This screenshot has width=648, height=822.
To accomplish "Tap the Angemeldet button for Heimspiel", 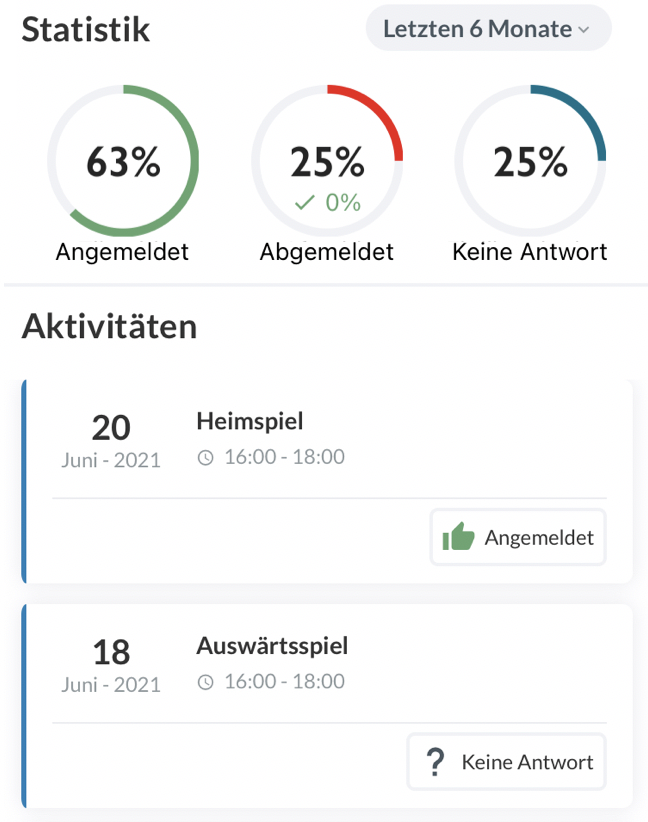I will coord(518,538).
